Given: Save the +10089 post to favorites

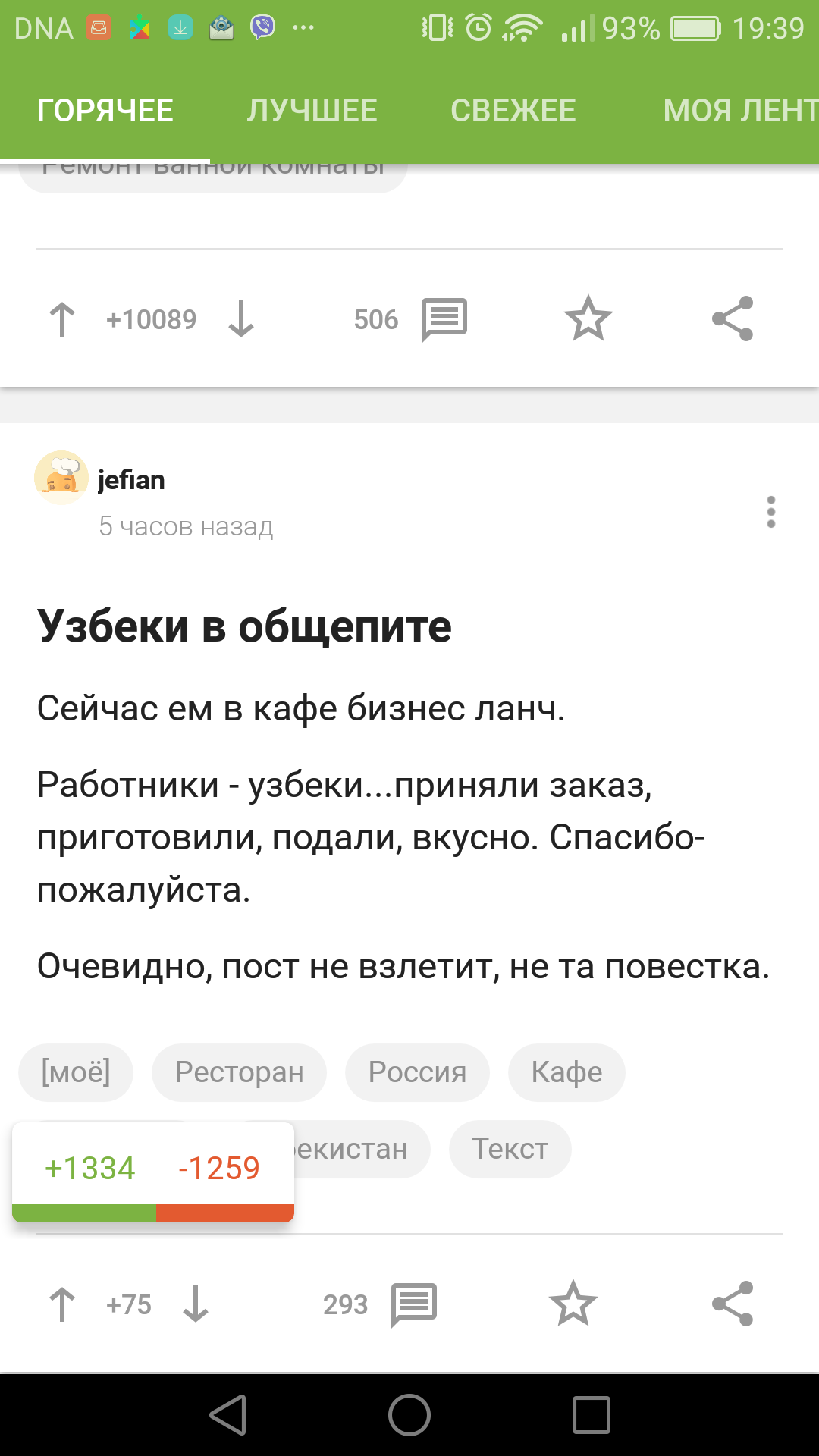Looking at the screenshot, I should click(588, 319).
